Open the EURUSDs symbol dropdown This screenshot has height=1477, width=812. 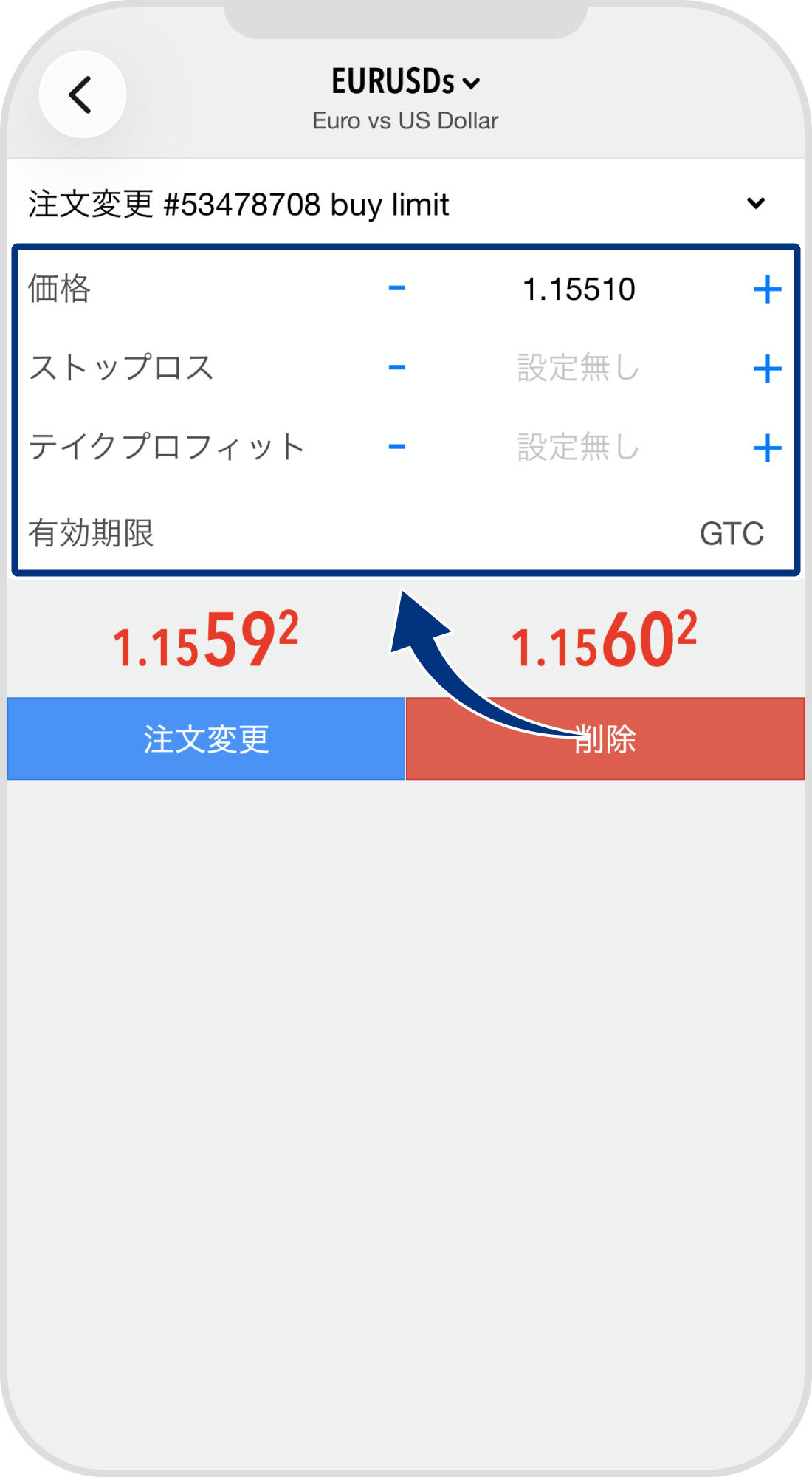(x=472, y=83)
